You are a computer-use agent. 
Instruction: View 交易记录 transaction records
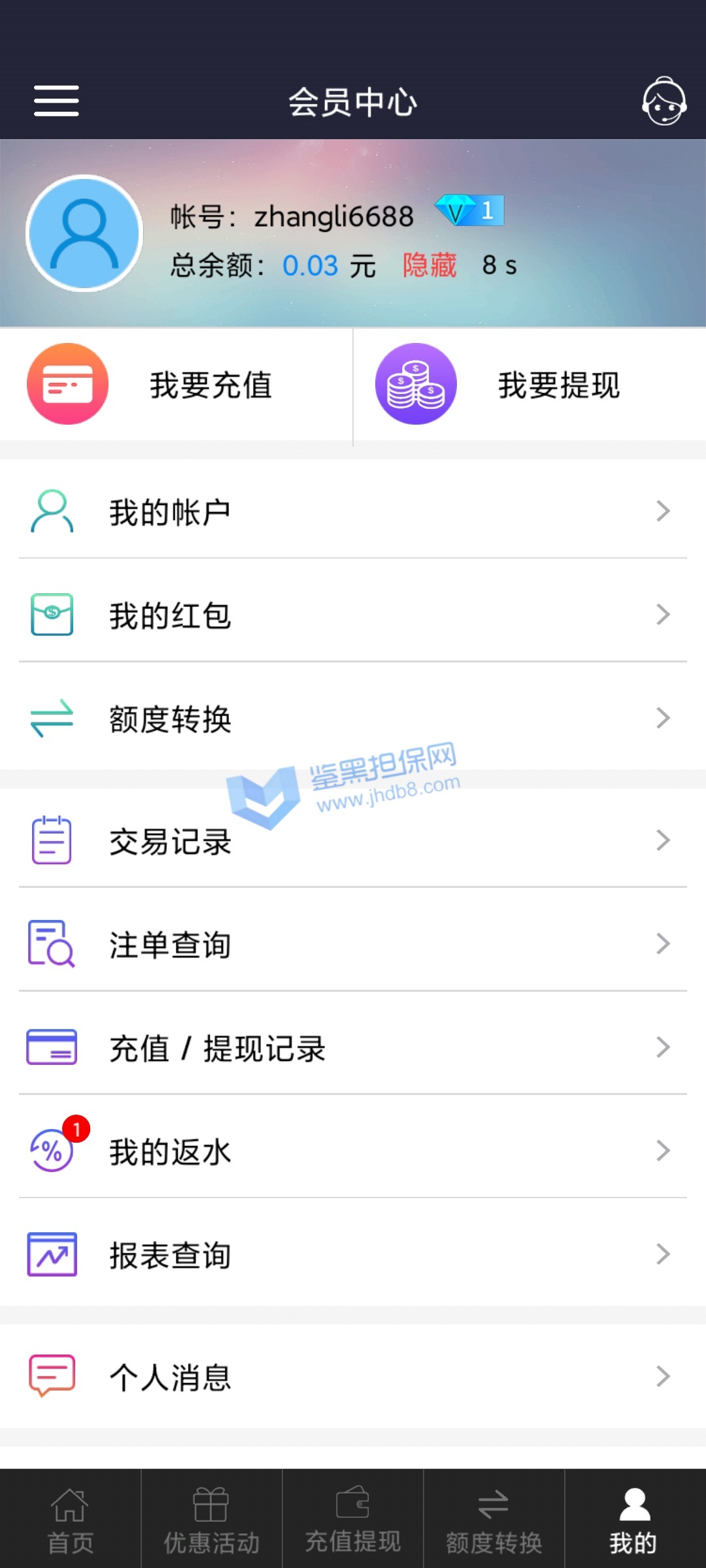coord(353,841)
